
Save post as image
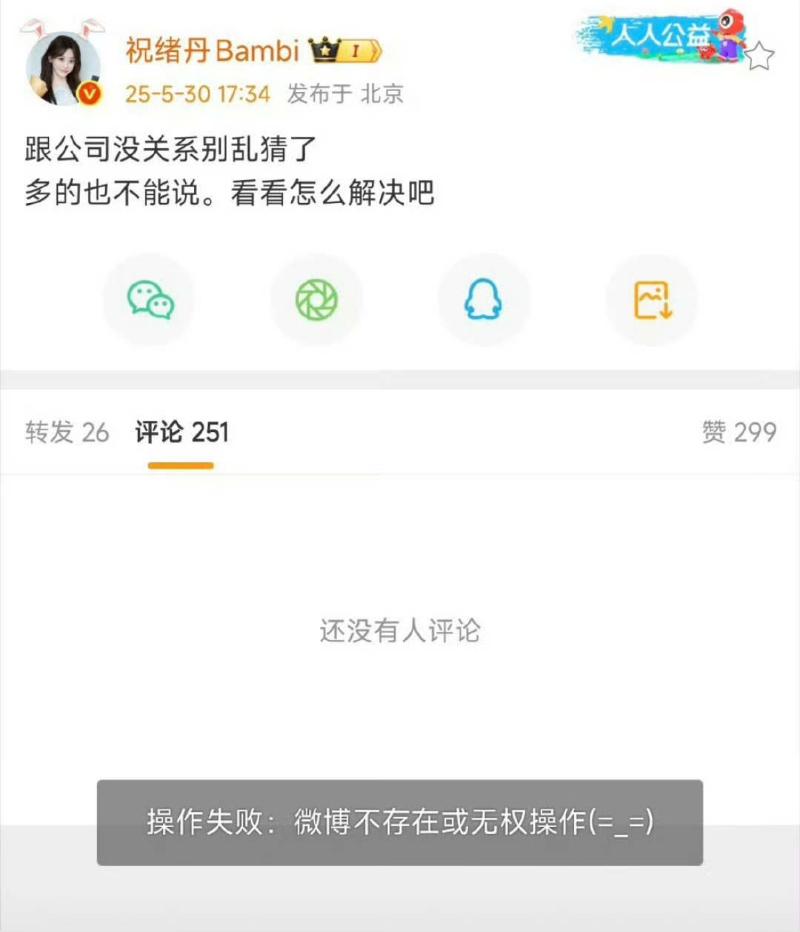coord(651,299)
